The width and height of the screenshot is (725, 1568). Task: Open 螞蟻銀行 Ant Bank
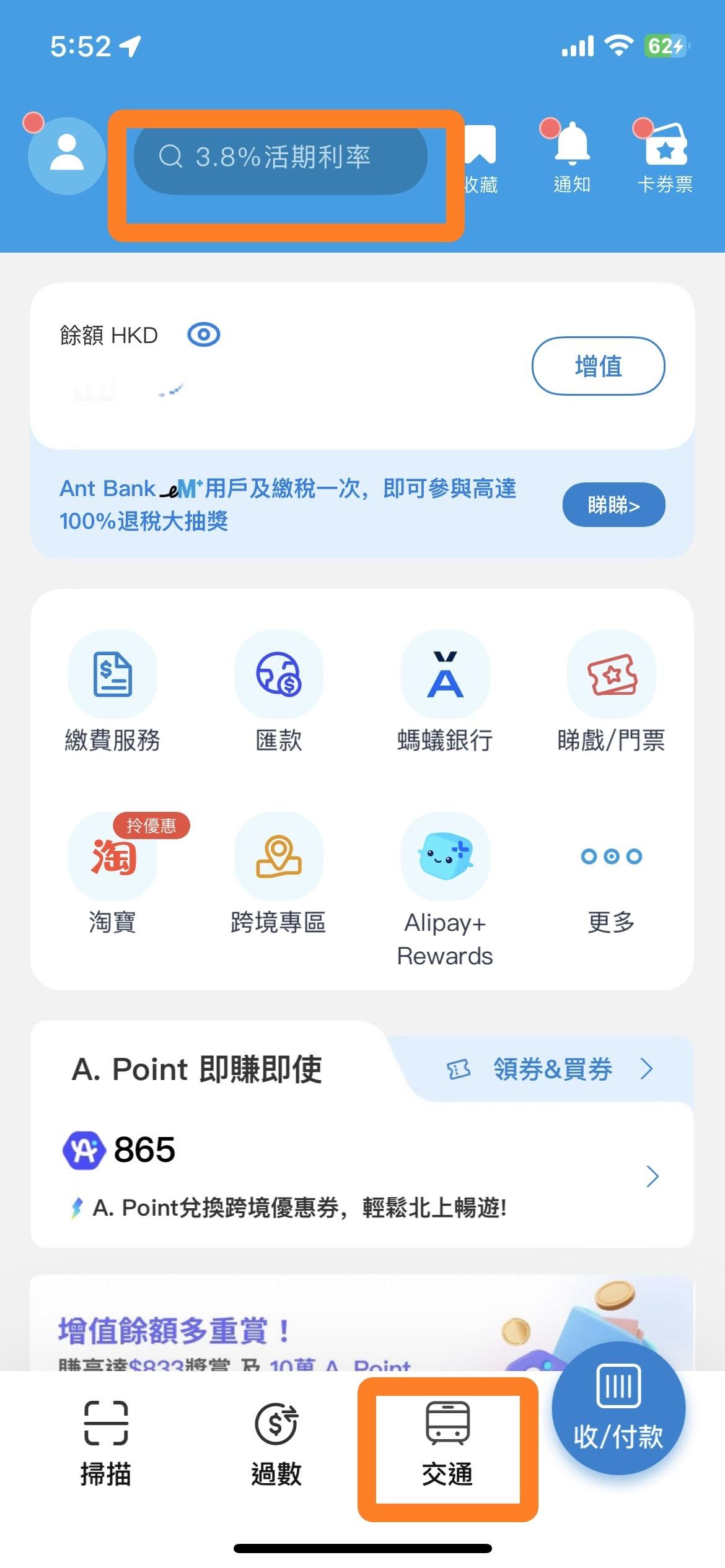coord(445,692)
